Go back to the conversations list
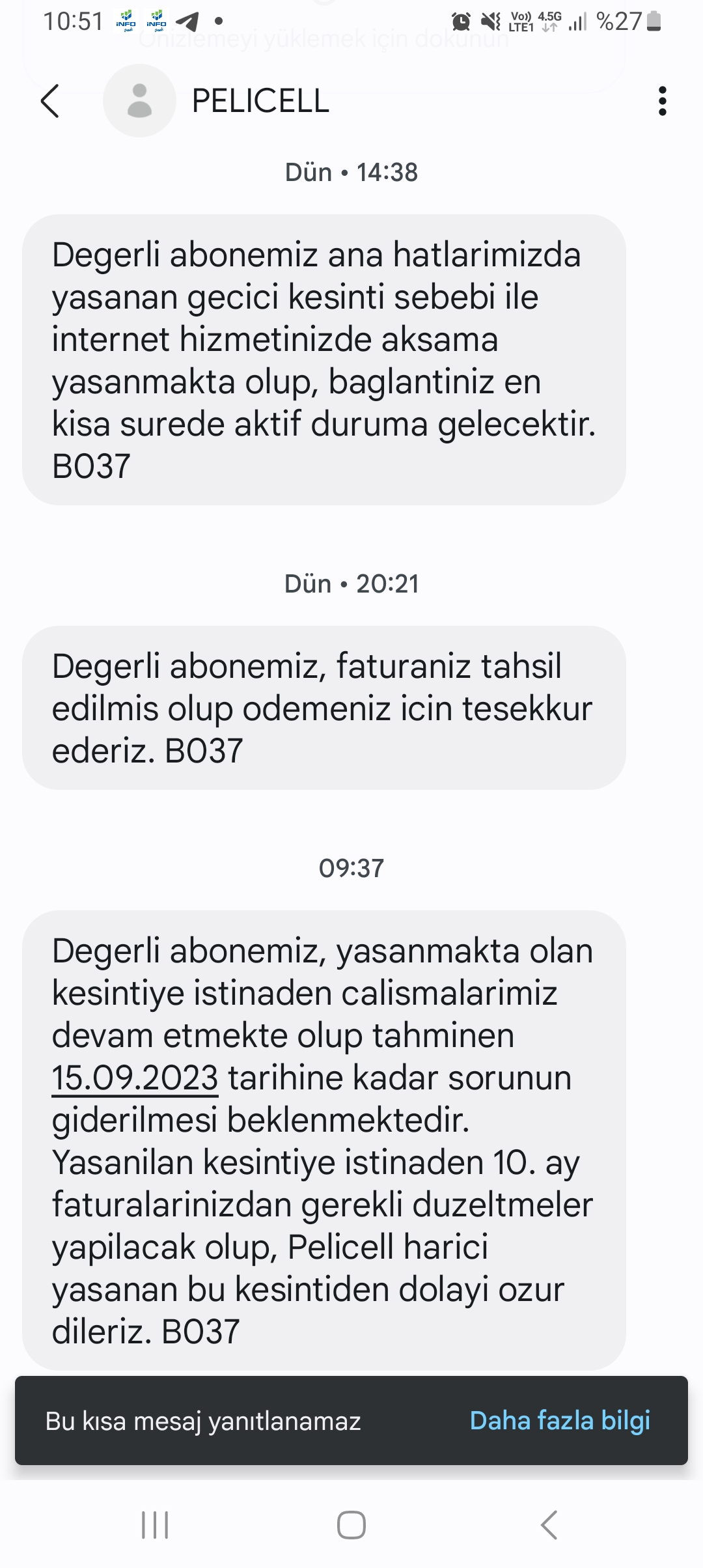 pyautogui.click(x=50, y=101)
